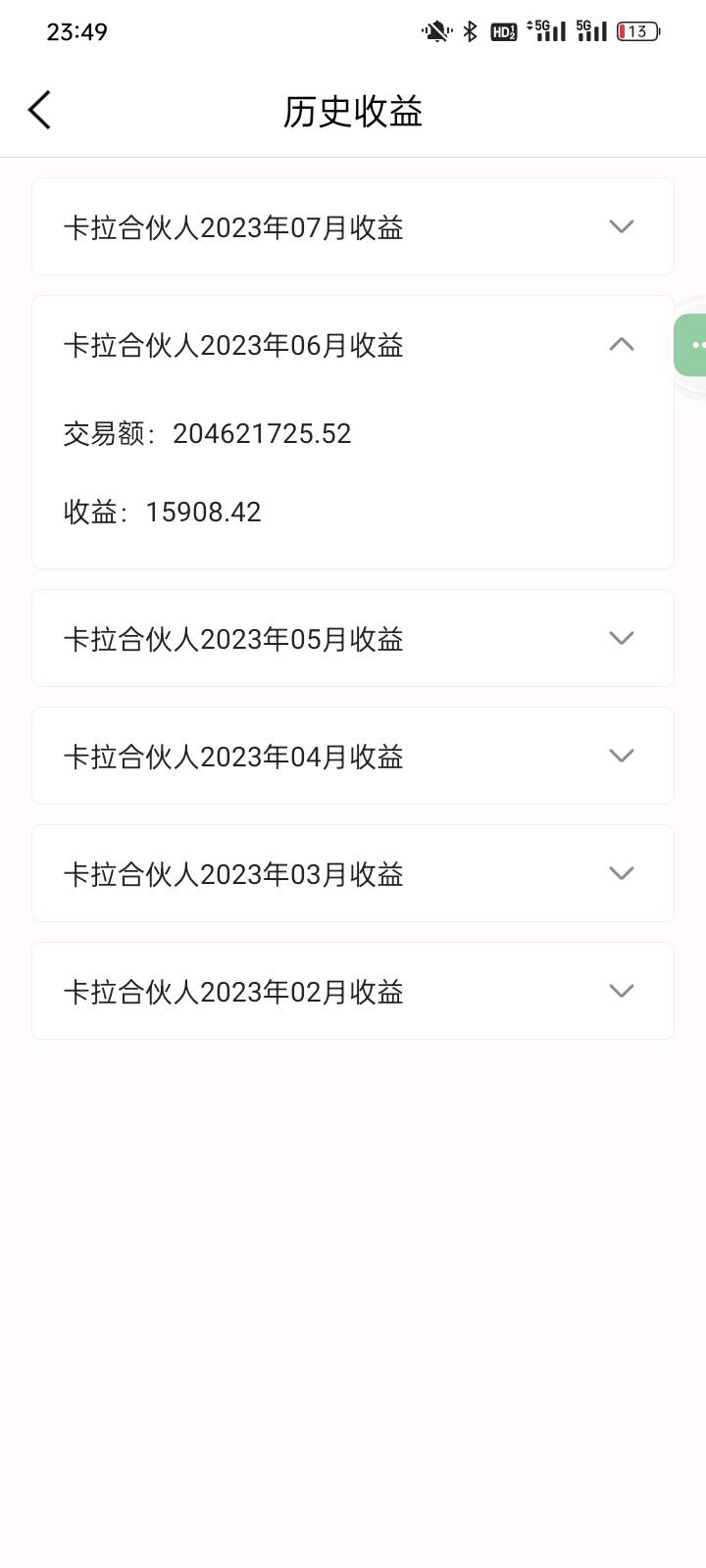Expand 卡拉合伙人2023年05月收益
Screen dimensions: 706x1568
click(353, 638)
